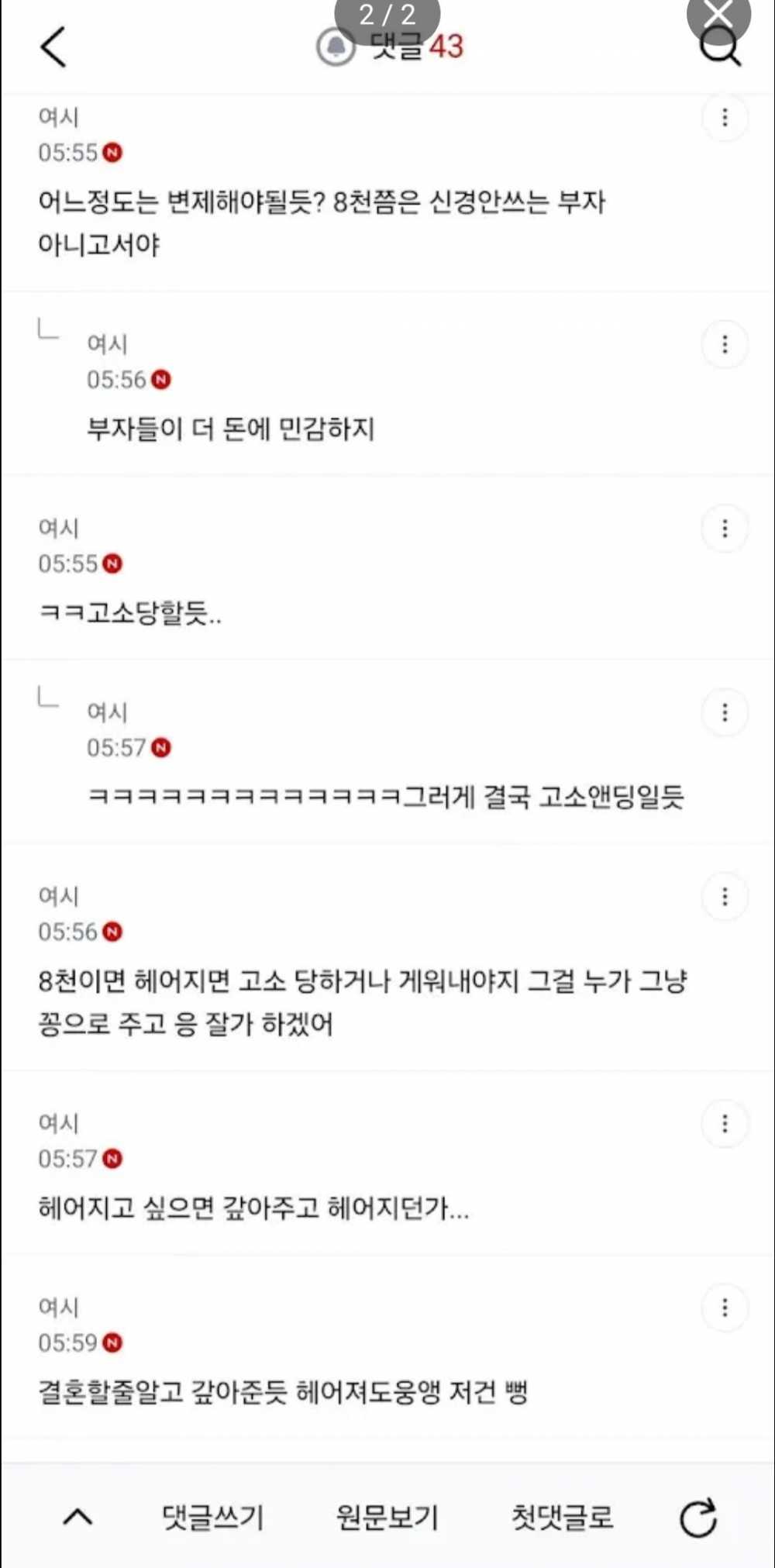Open options for the 8천이면 헤어지면 고소 comment
The image size is (775, 1568).
[x=725, y=897]
